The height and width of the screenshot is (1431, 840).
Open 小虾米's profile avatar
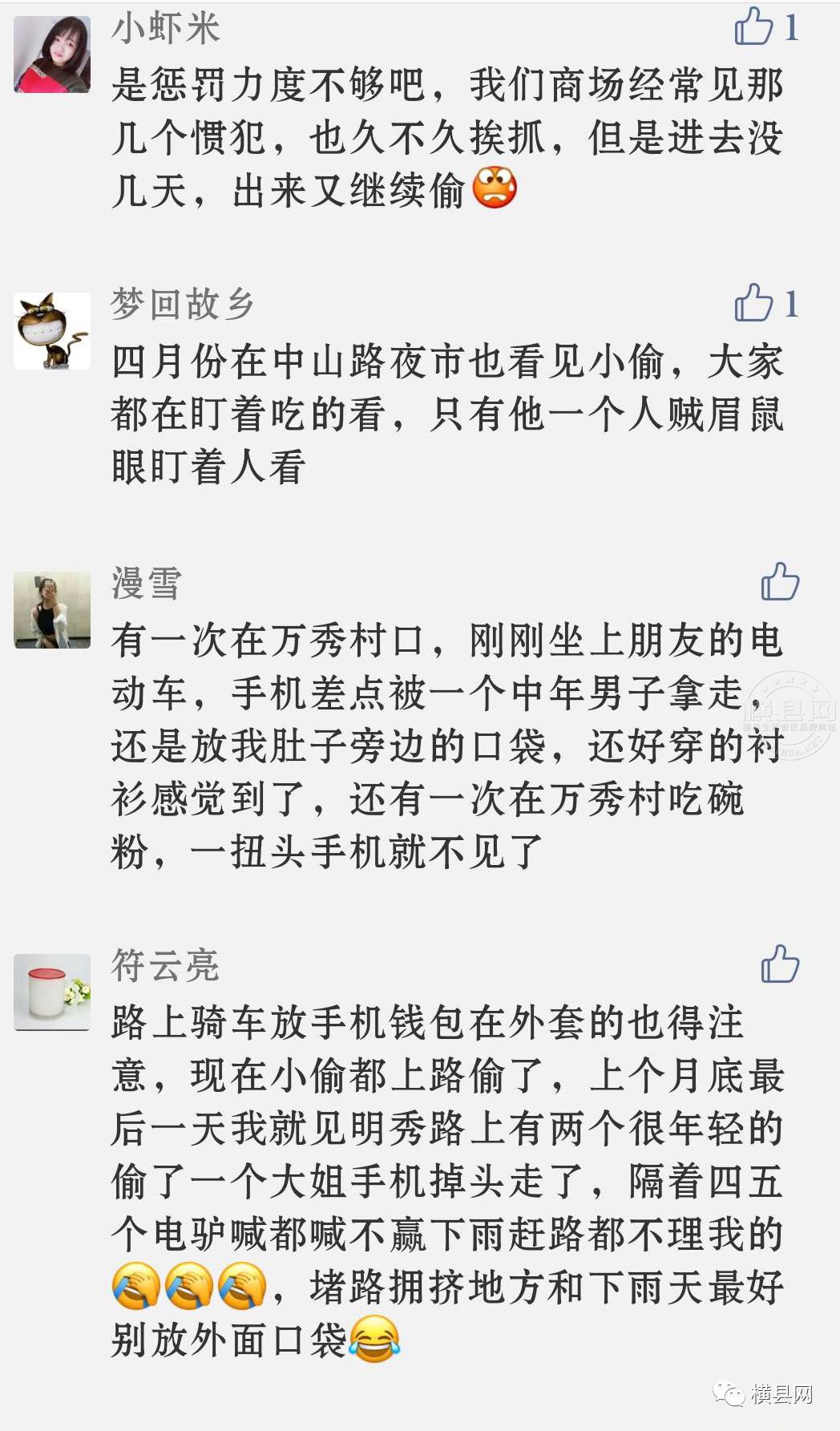coord(52,55)
